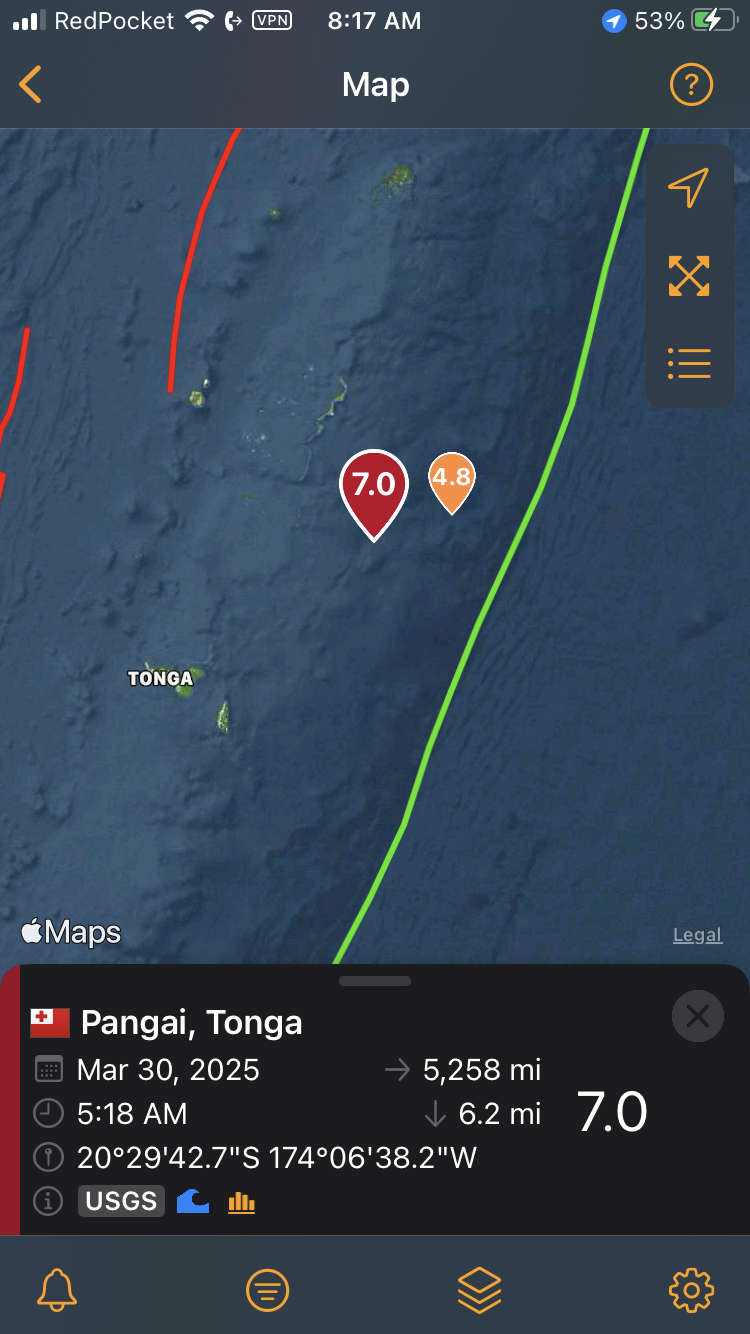Switch to the map layers tab
The height and width of the screenshot is (1334, 750).
[479, 1290]
